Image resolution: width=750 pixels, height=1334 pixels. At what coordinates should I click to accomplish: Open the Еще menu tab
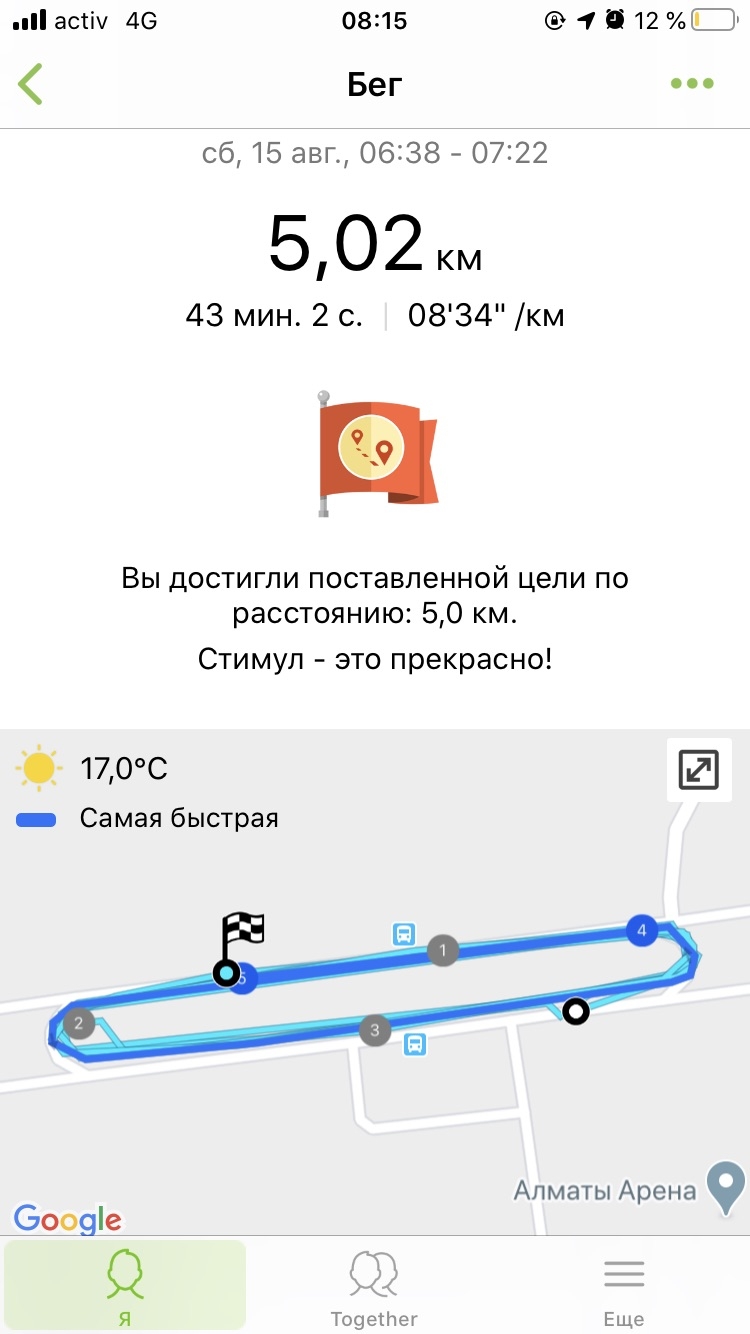pos(624,1286)
